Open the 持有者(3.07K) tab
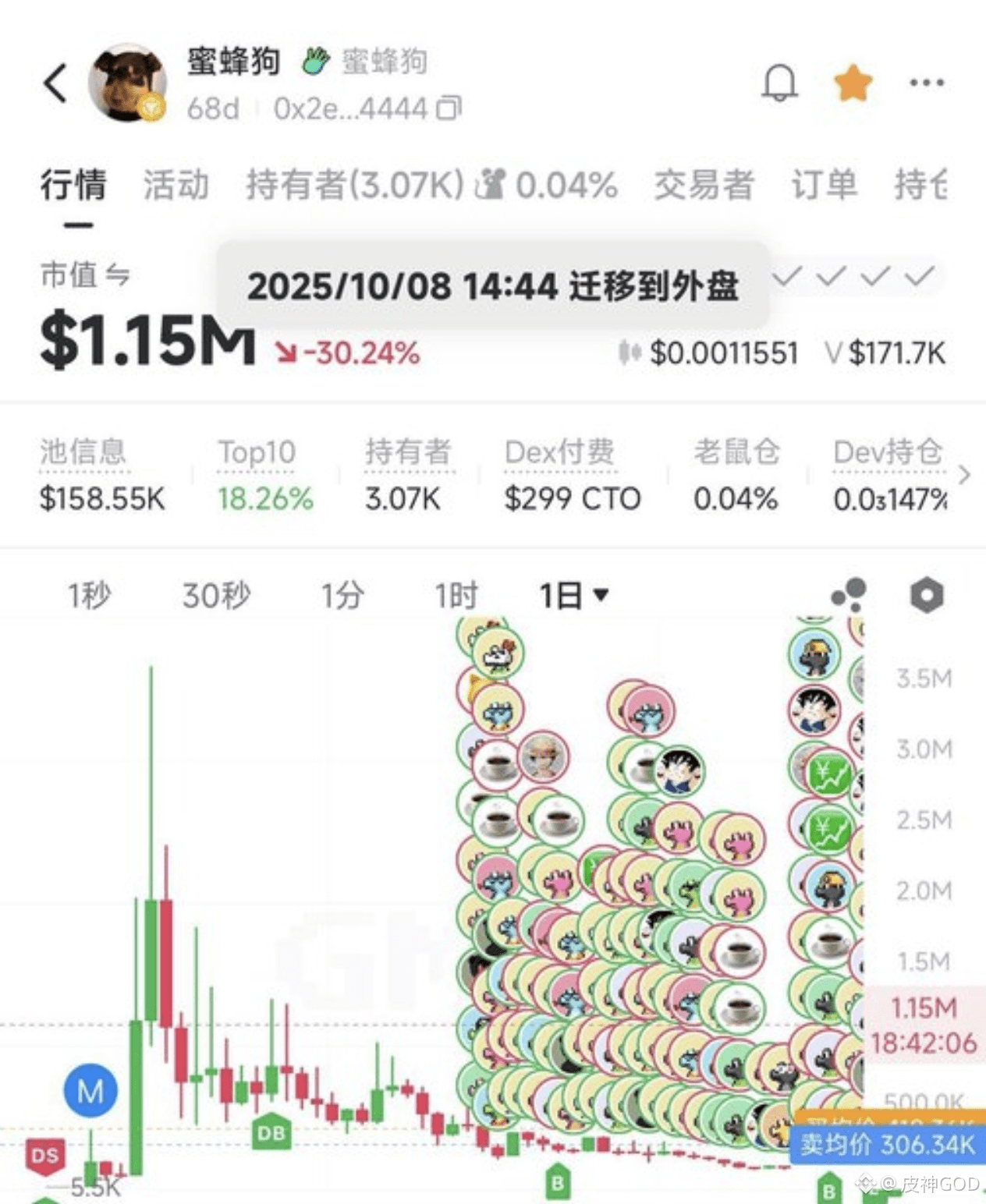This screenshot has height=1204, width=986. coord(355,186)
